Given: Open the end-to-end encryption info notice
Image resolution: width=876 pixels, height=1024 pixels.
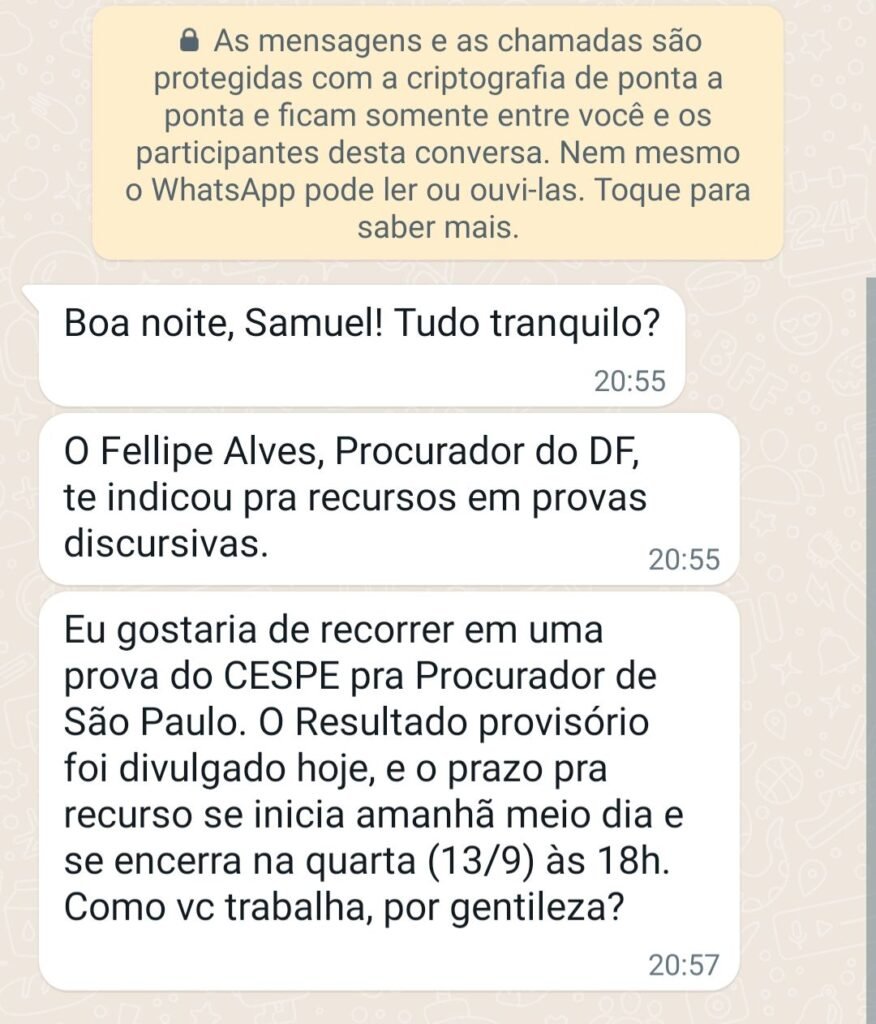Looking at the screenshot, I should [x=438, y=134].
